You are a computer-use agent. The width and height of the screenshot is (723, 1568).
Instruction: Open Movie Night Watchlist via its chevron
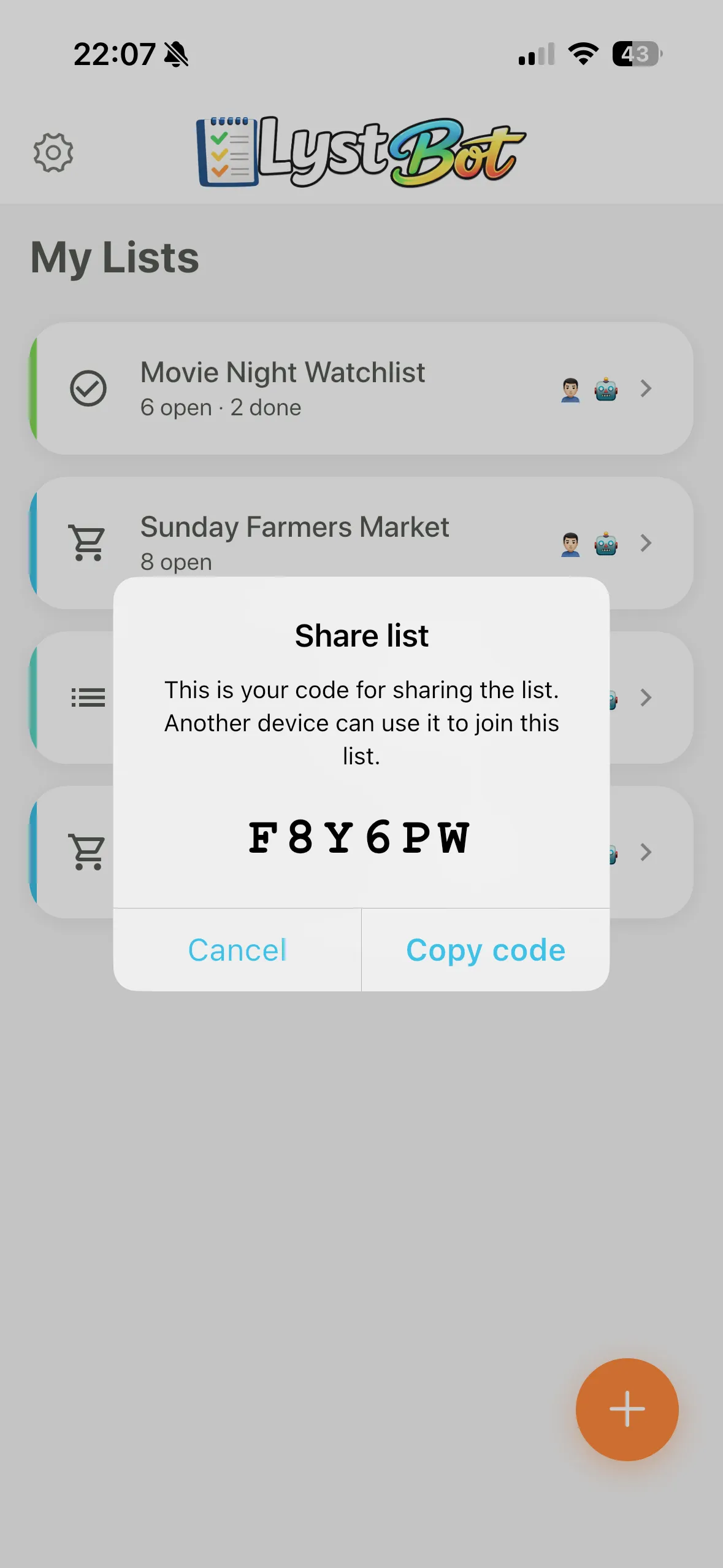tap(646, 388)
